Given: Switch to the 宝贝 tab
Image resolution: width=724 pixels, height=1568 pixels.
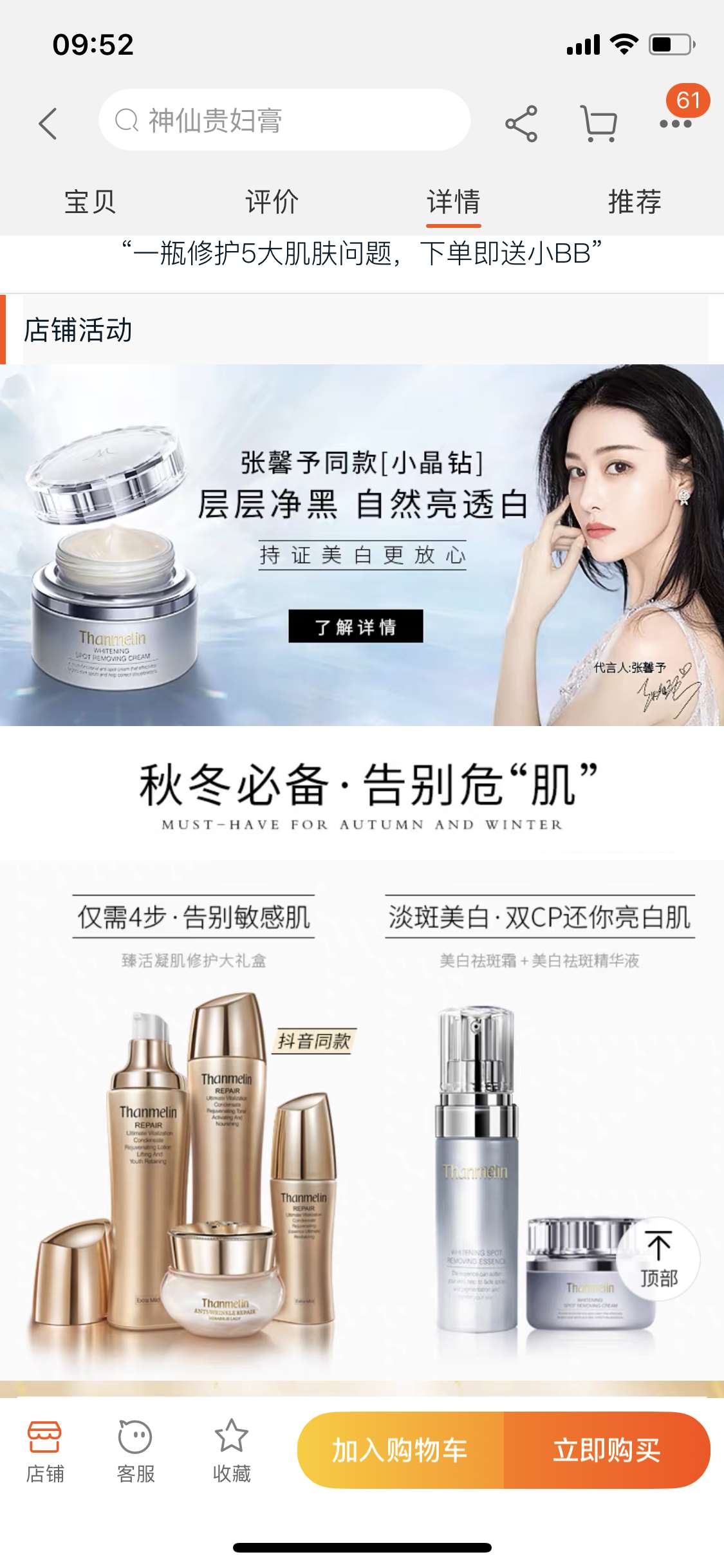Looking at the screenshot, I should tap(90, 202).
